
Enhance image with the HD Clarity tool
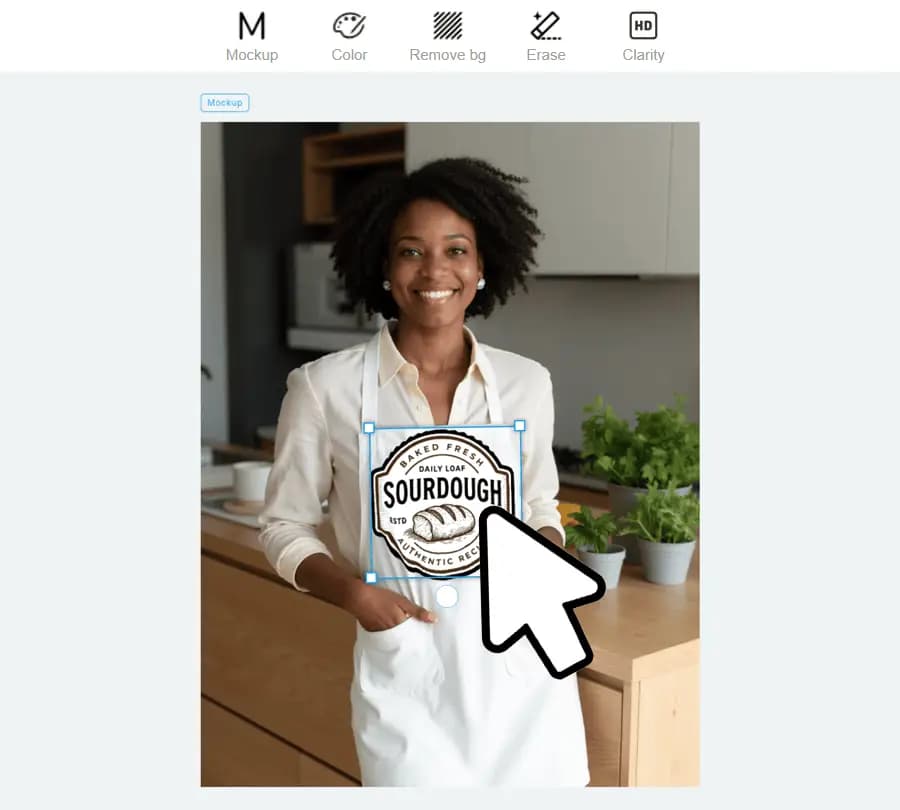(x=643, y=36)
